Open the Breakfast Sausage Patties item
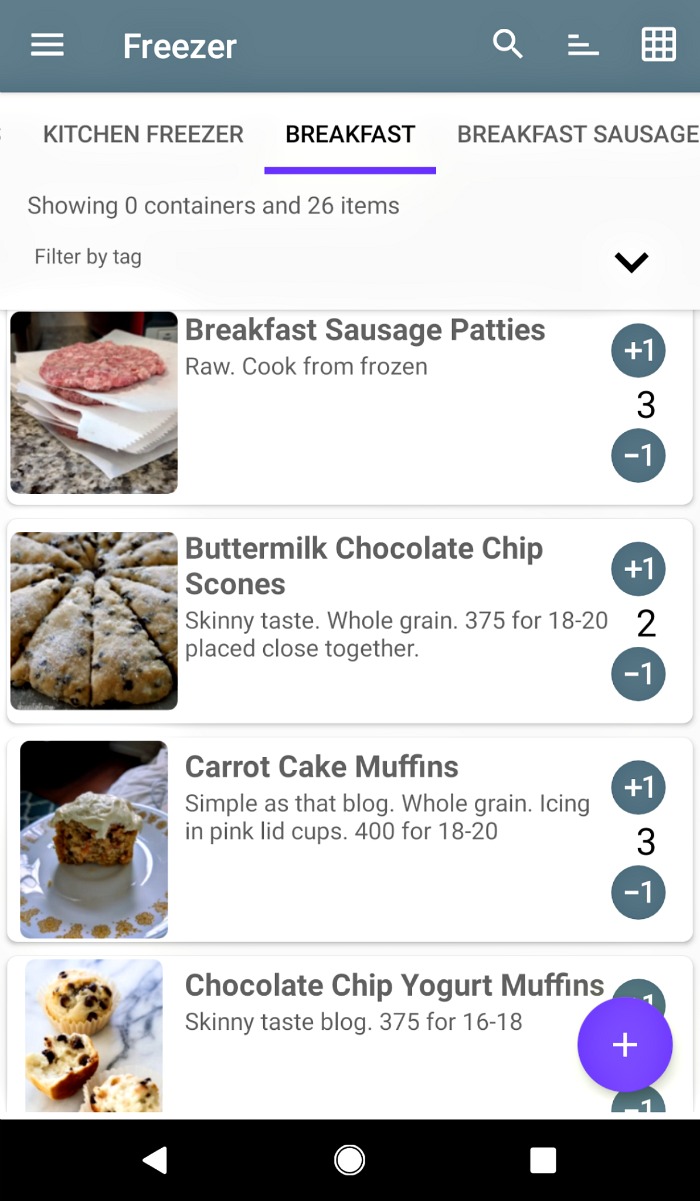 (x=365, y=331)
